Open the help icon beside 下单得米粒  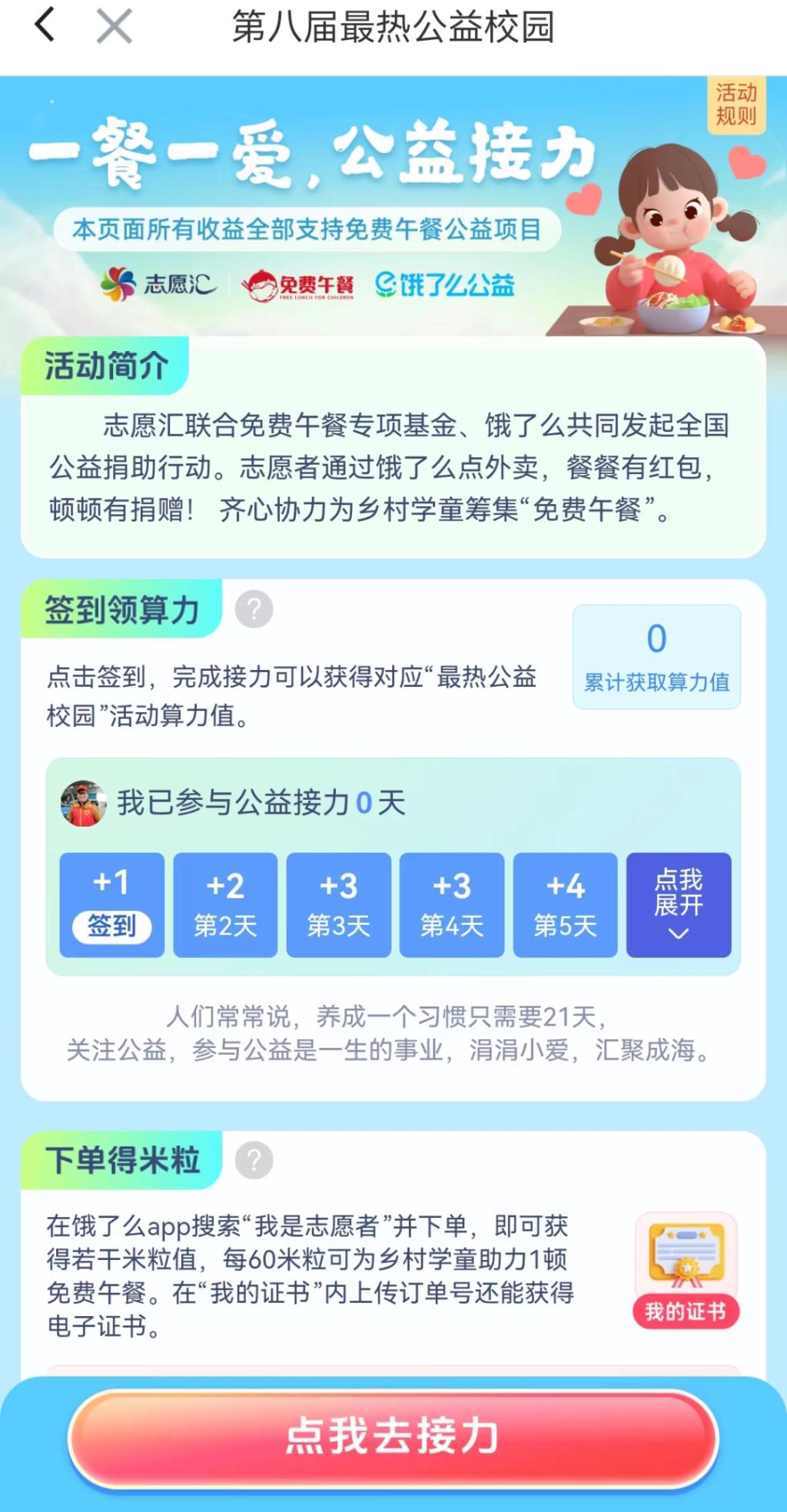pyautogui.click(x=254, y=1160)
